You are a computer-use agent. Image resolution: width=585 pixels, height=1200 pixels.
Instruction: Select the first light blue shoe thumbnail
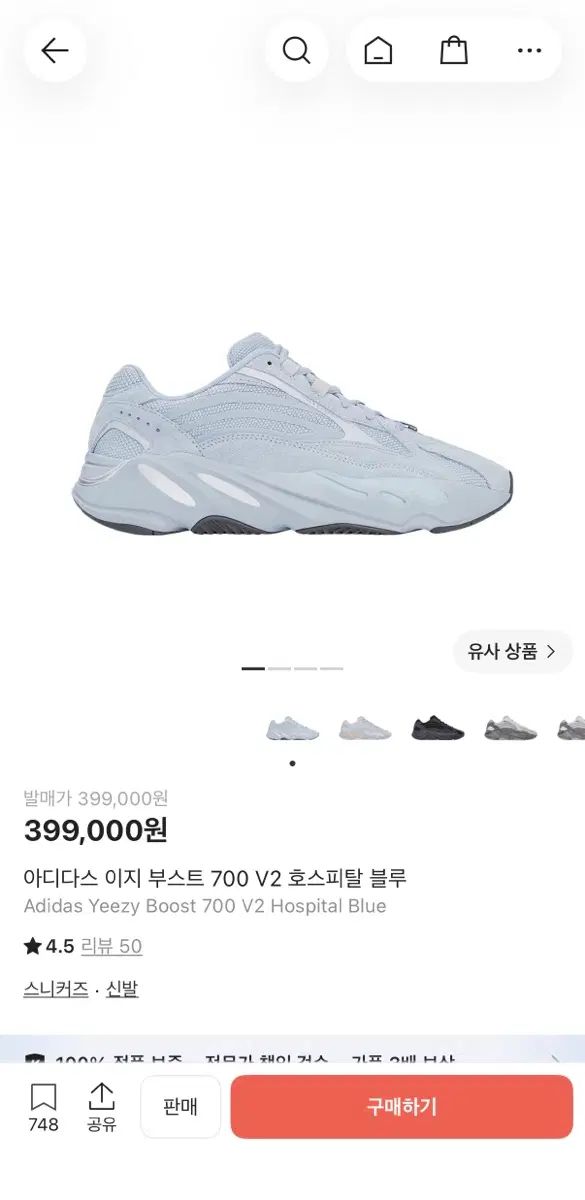tap(293, 728)
